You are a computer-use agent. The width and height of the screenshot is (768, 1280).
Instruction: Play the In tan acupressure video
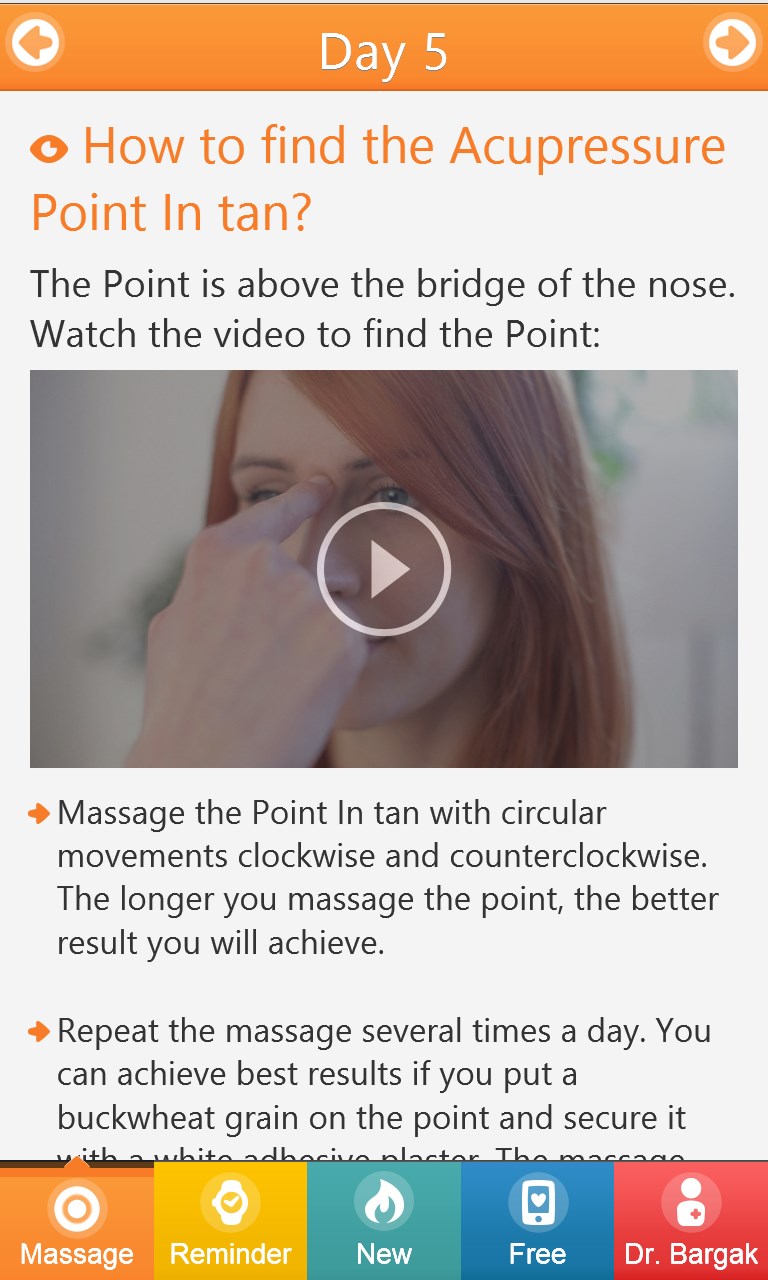coord(384,569)
